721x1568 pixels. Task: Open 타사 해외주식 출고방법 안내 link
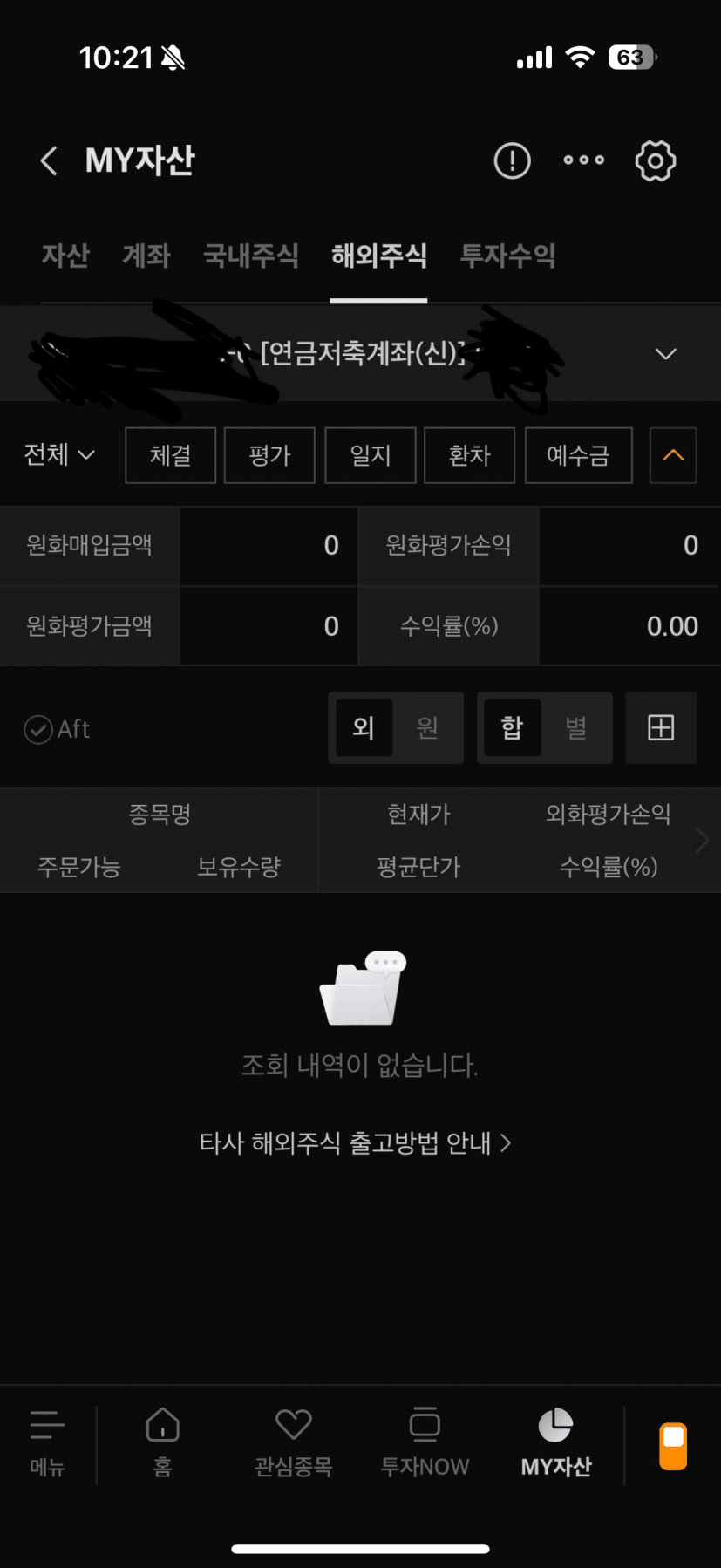pyautogui.click(x=355, y=1142)
